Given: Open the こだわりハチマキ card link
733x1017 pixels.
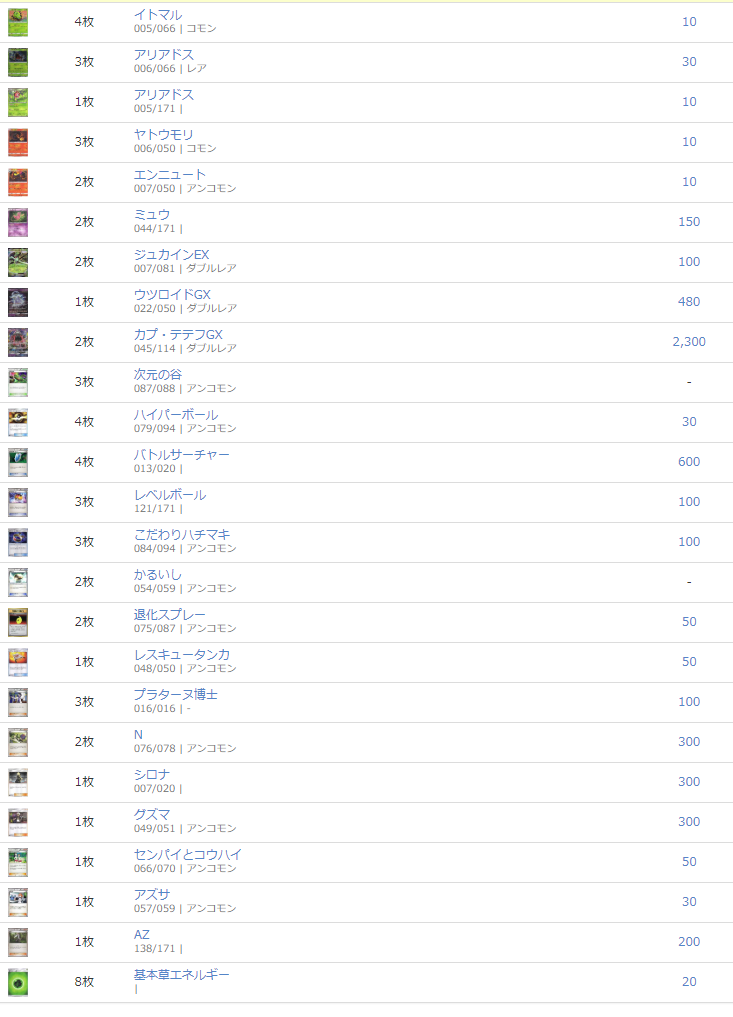Looking at the screenshot, I should tap(182, 535).
